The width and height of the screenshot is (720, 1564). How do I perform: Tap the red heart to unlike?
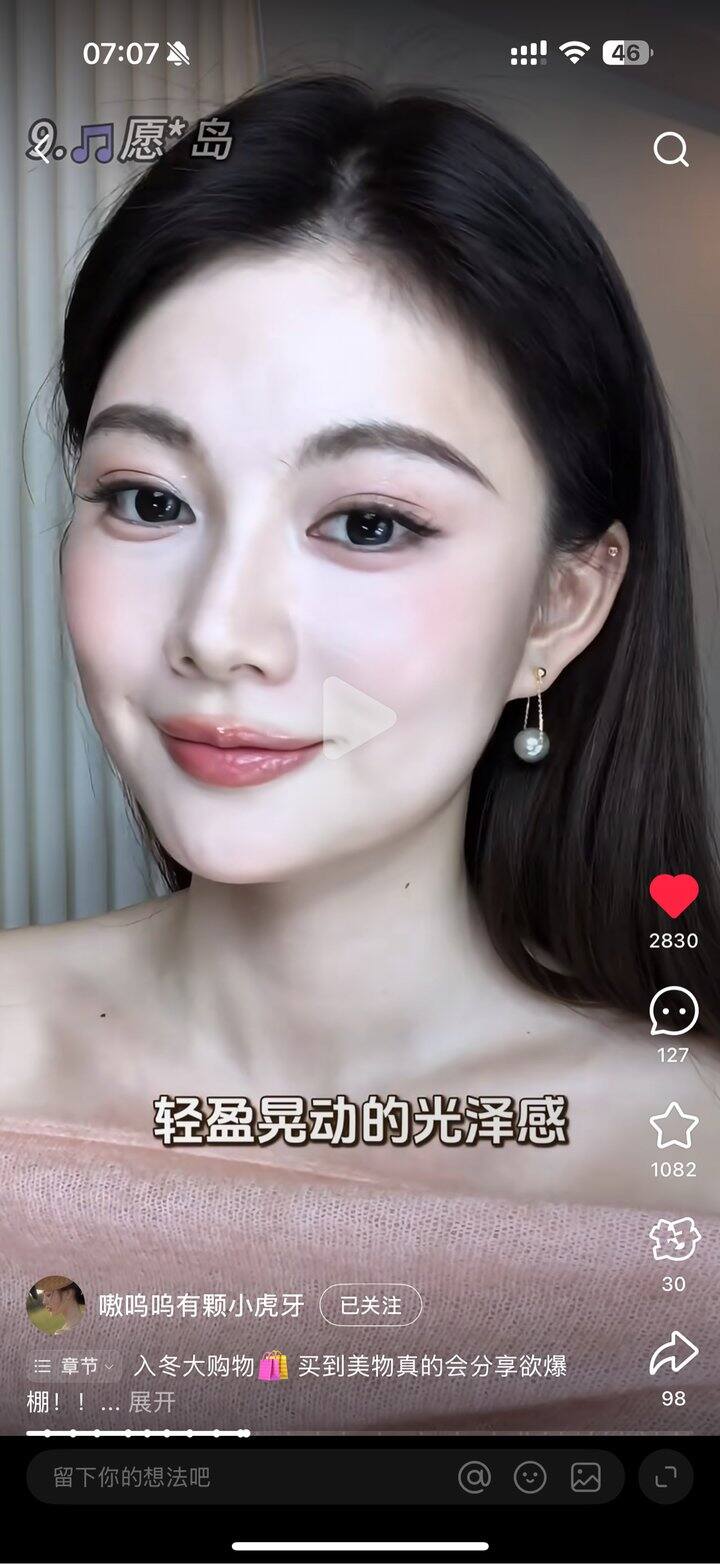point(673,896)
